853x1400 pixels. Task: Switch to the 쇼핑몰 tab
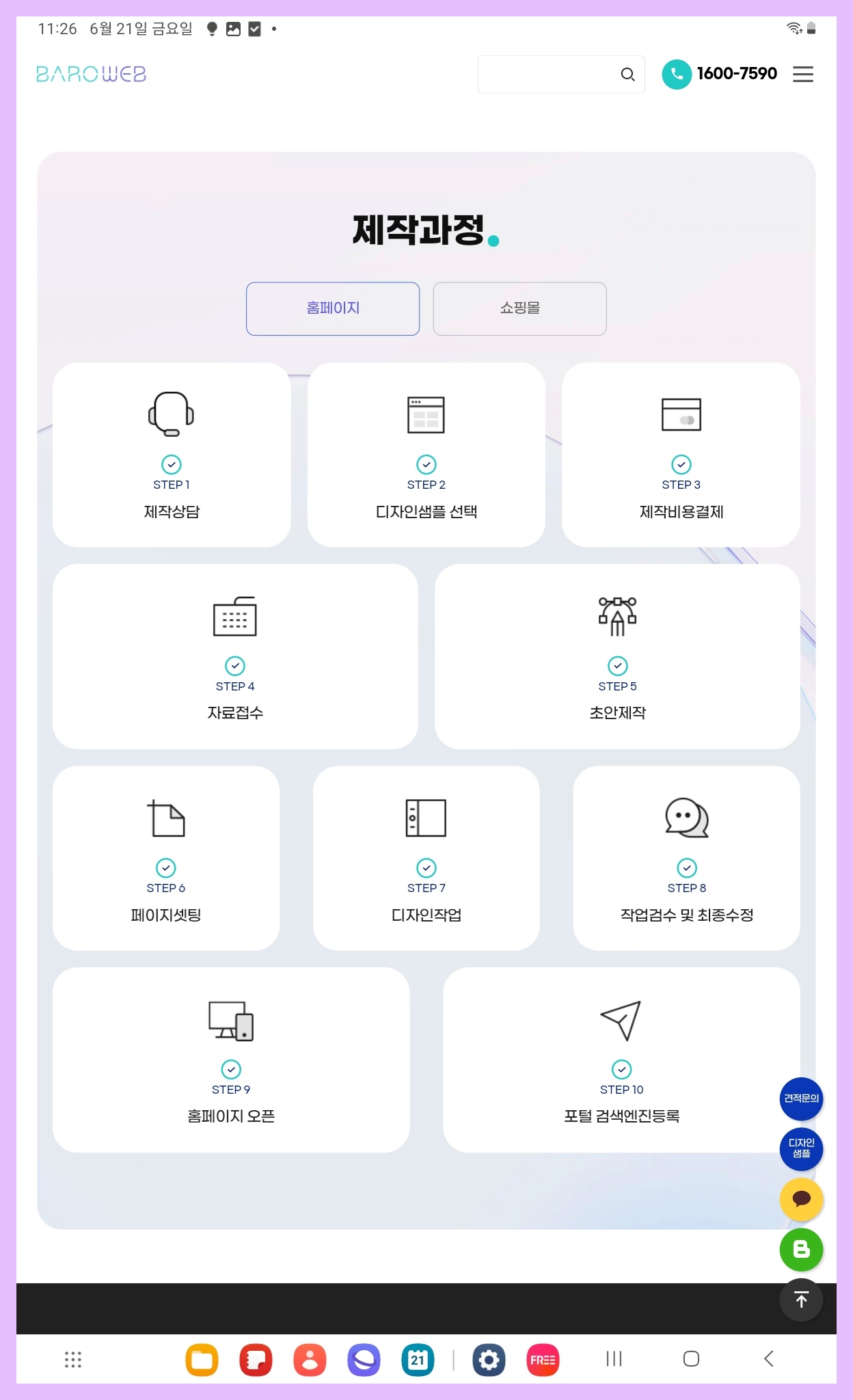(519, 308)
